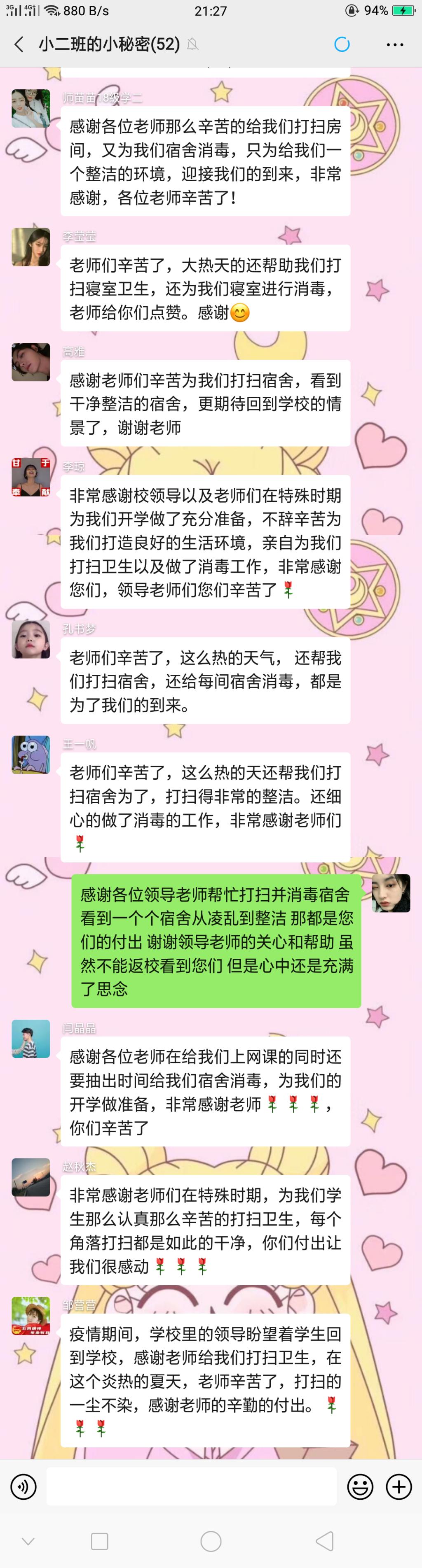View 师苗苗's profile avatar

point(30,108)
